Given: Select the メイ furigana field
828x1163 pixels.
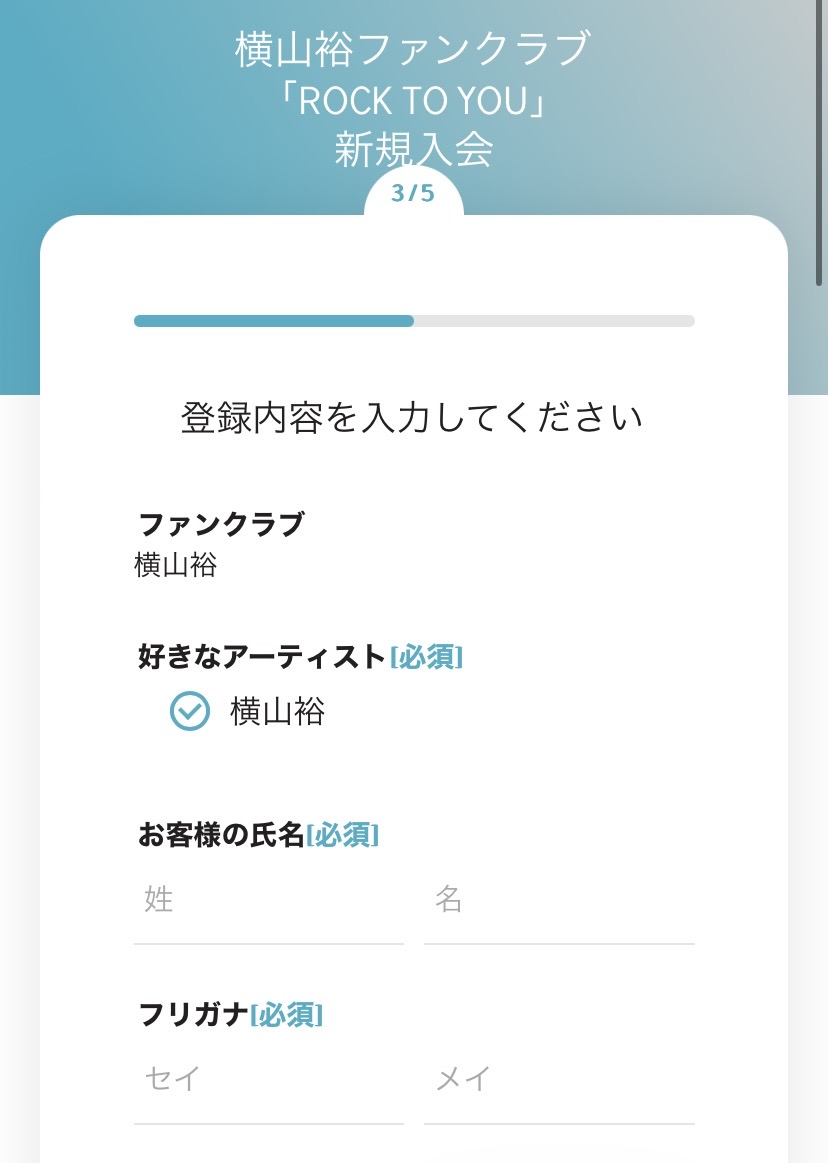Looking at the screenshot, I should point(558,1080).
